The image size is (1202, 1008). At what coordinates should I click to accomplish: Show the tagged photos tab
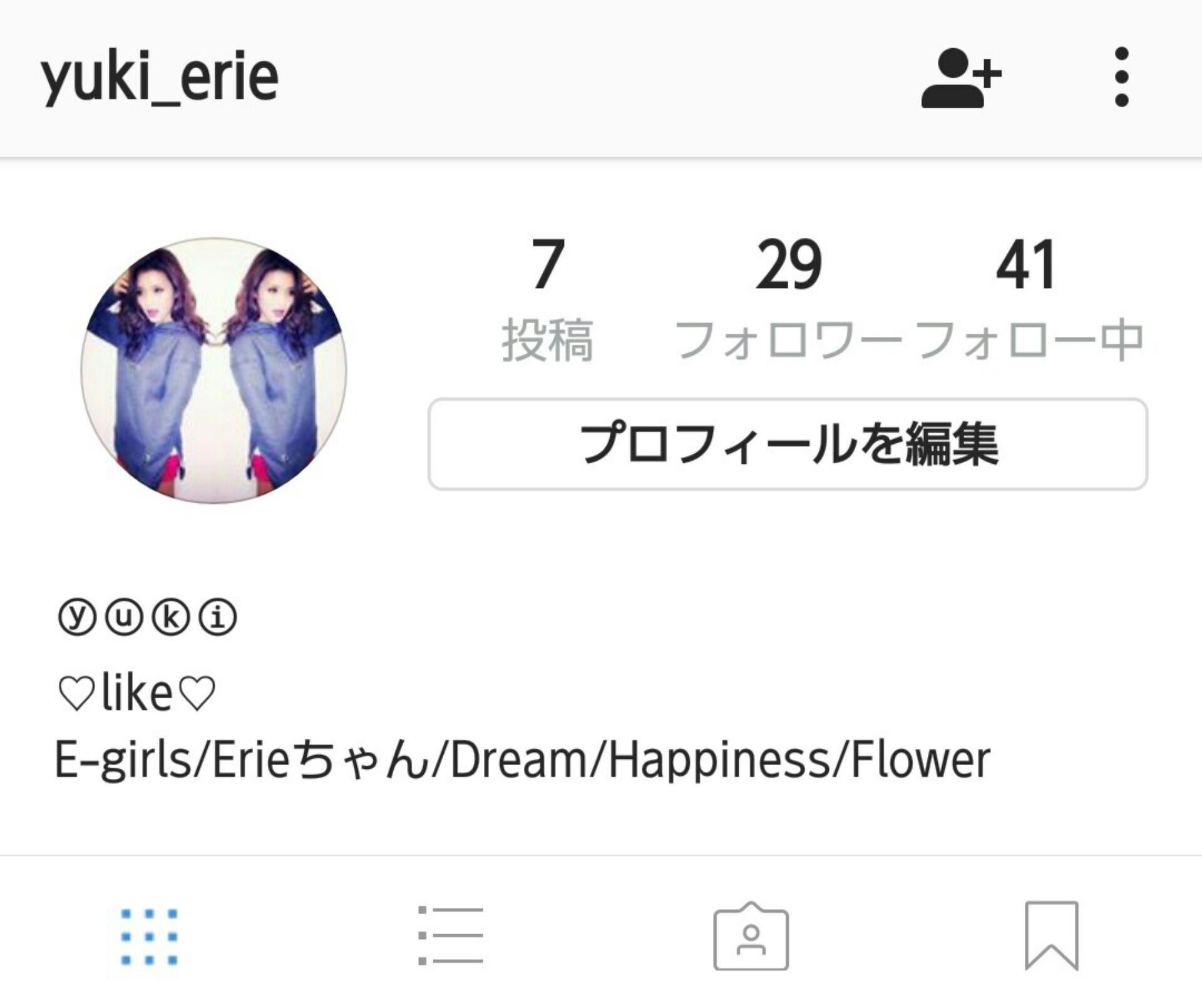751,937
